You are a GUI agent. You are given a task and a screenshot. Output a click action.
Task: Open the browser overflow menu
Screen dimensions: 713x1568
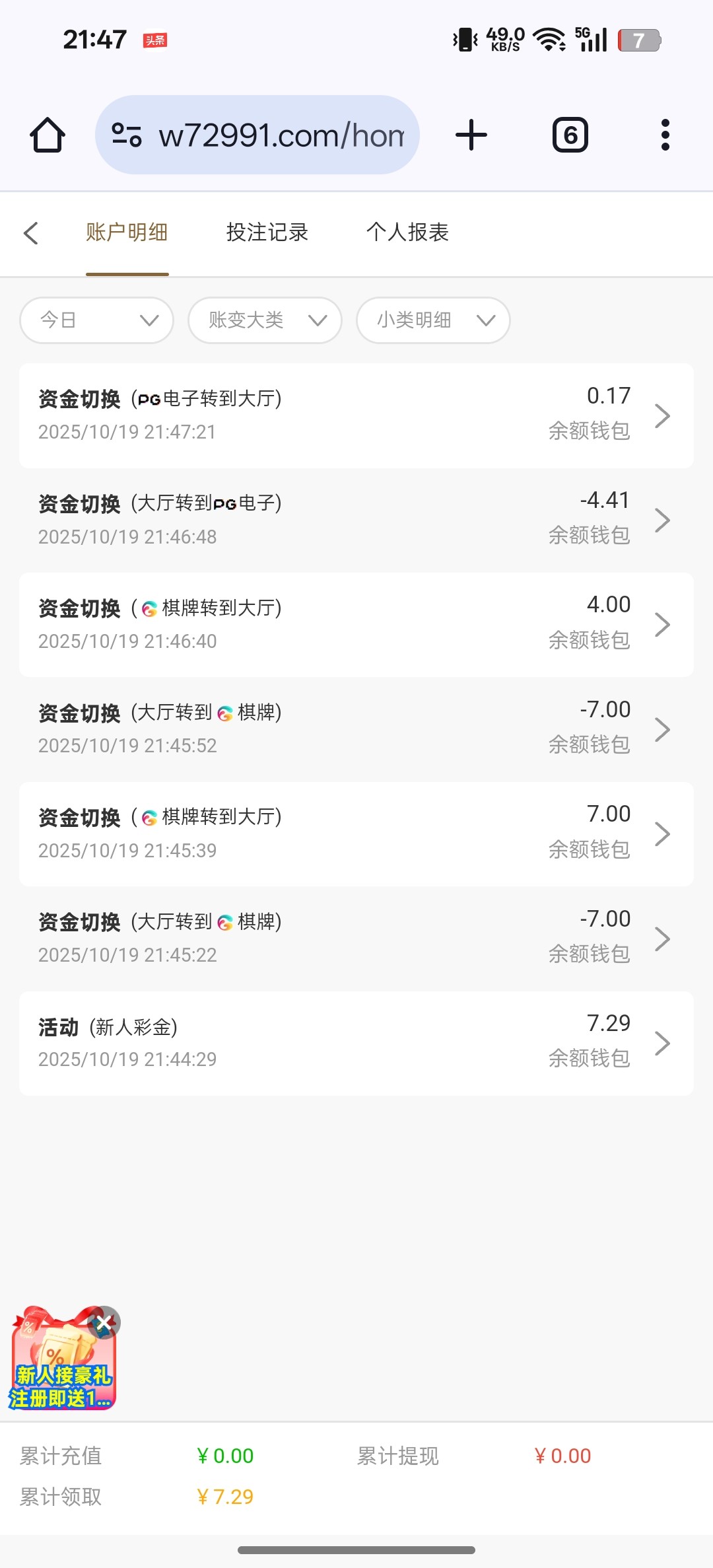[665, 135]
